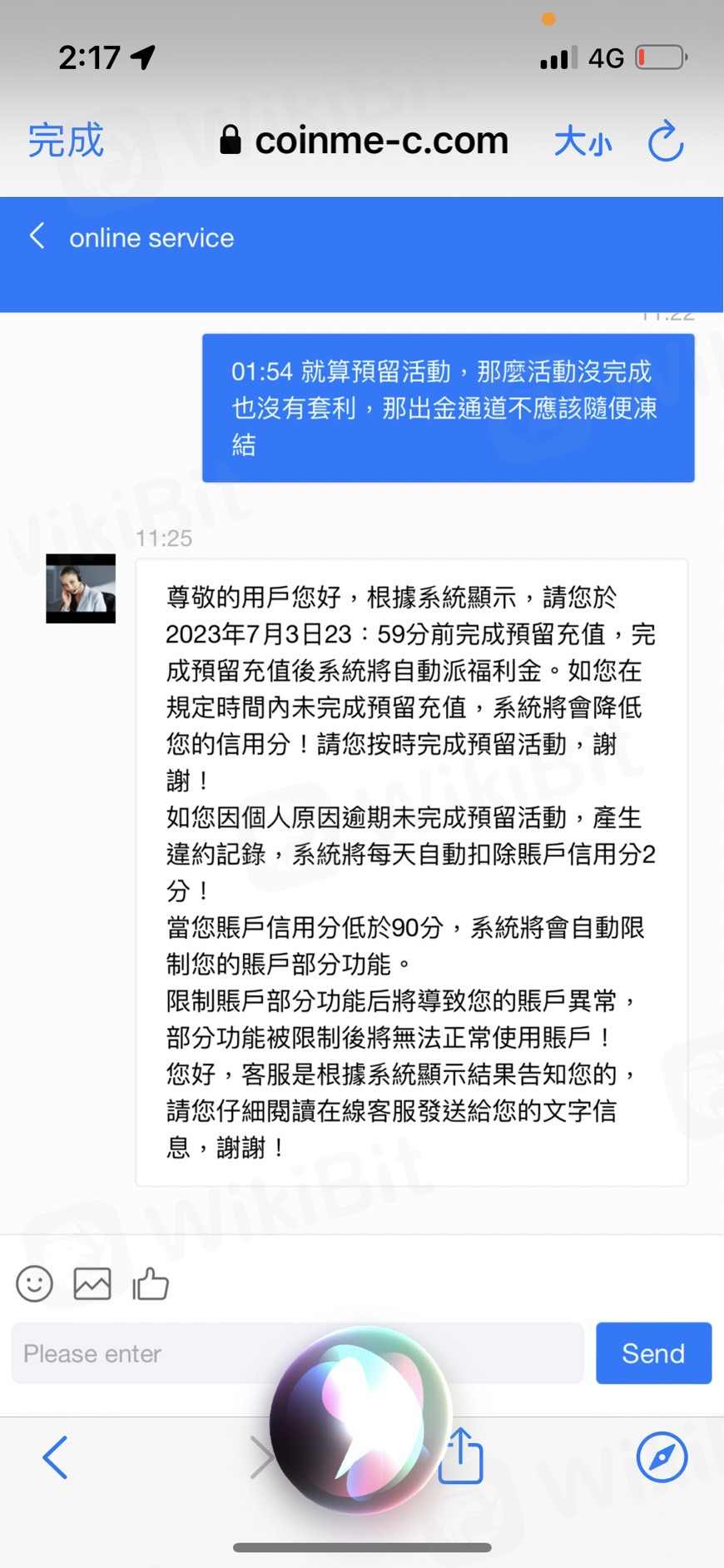The height and width of the screenshot is (1568, 724).
Task: Tap 完成 to close the browser view
Action: pos(66,140)
